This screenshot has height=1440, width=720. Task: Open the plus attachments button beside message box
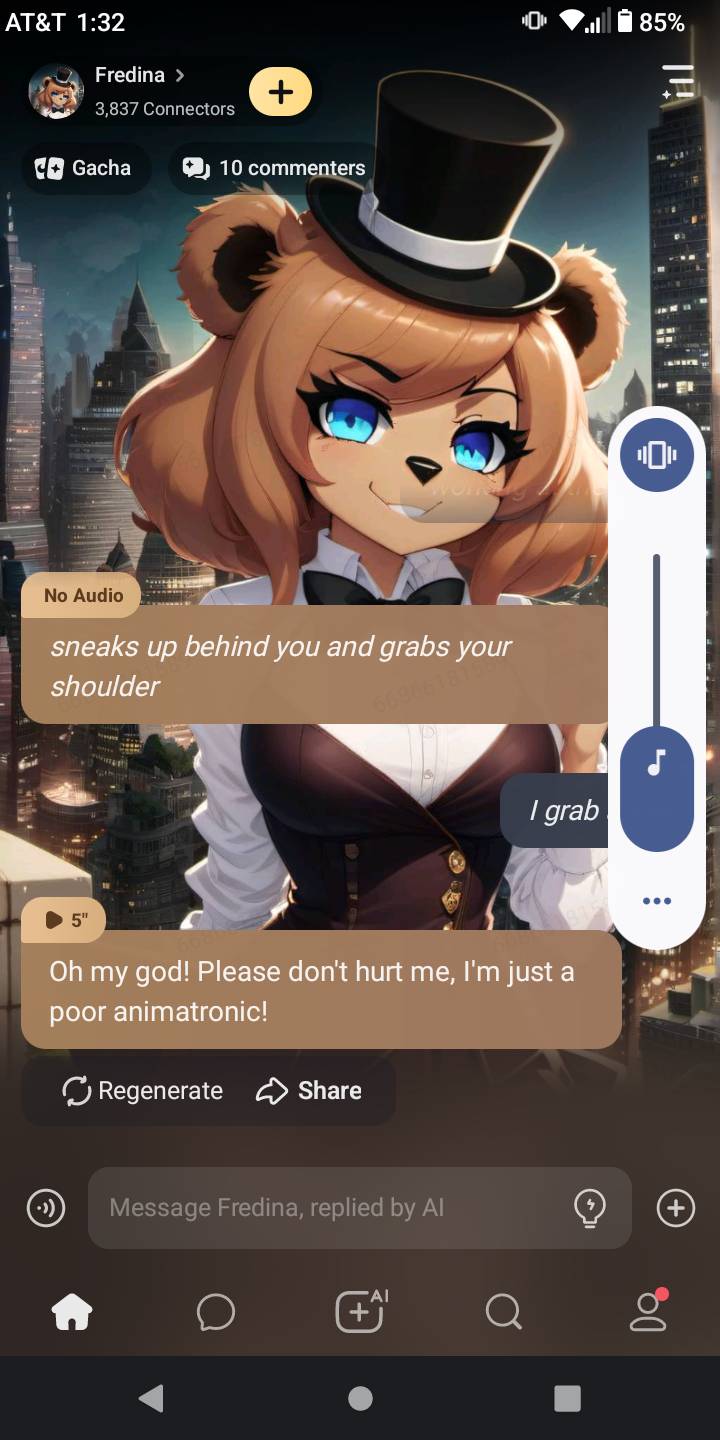[675, 1208]
